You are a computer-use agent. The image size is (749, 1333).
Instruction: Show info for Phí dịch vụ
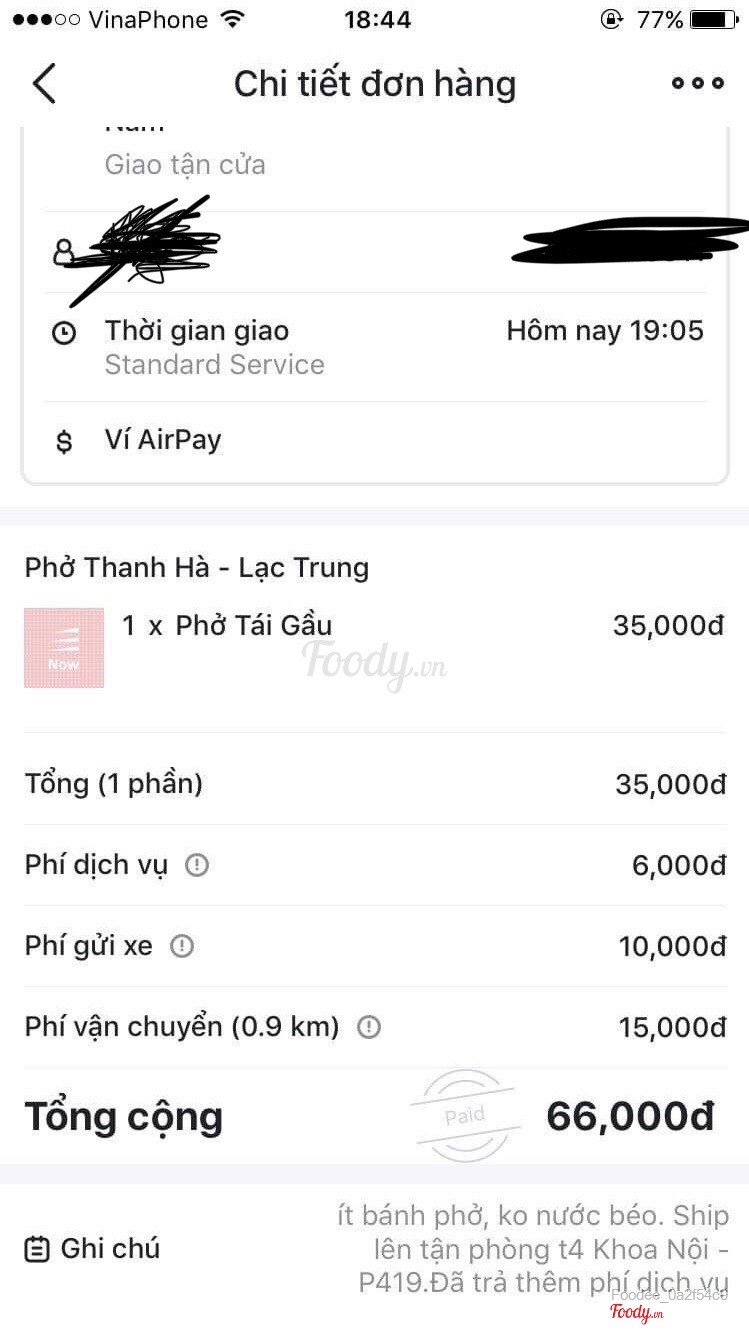click(197, 865)
